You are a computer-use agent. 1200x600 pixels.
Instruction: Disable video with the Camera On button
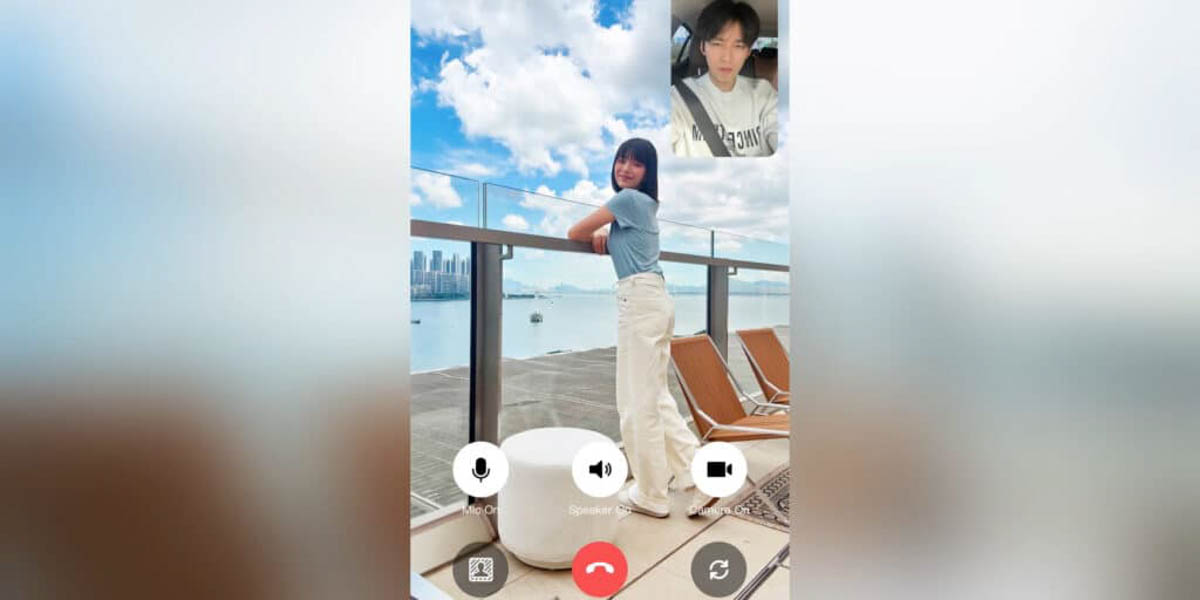pos(718,469)
